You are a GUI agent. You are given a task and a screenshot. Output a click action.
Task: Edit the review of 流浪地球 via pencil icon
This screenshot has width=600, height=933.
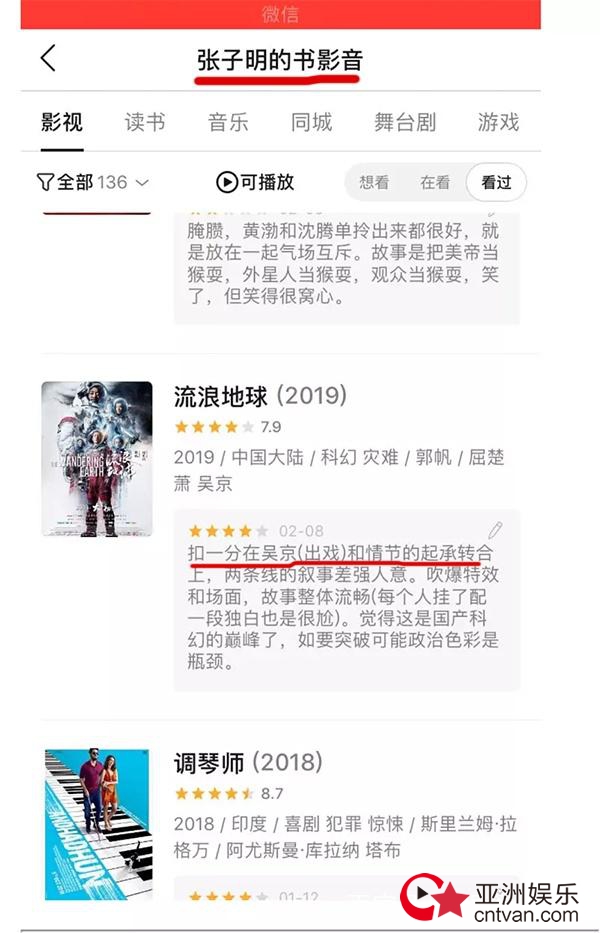(x=495, y=529)
